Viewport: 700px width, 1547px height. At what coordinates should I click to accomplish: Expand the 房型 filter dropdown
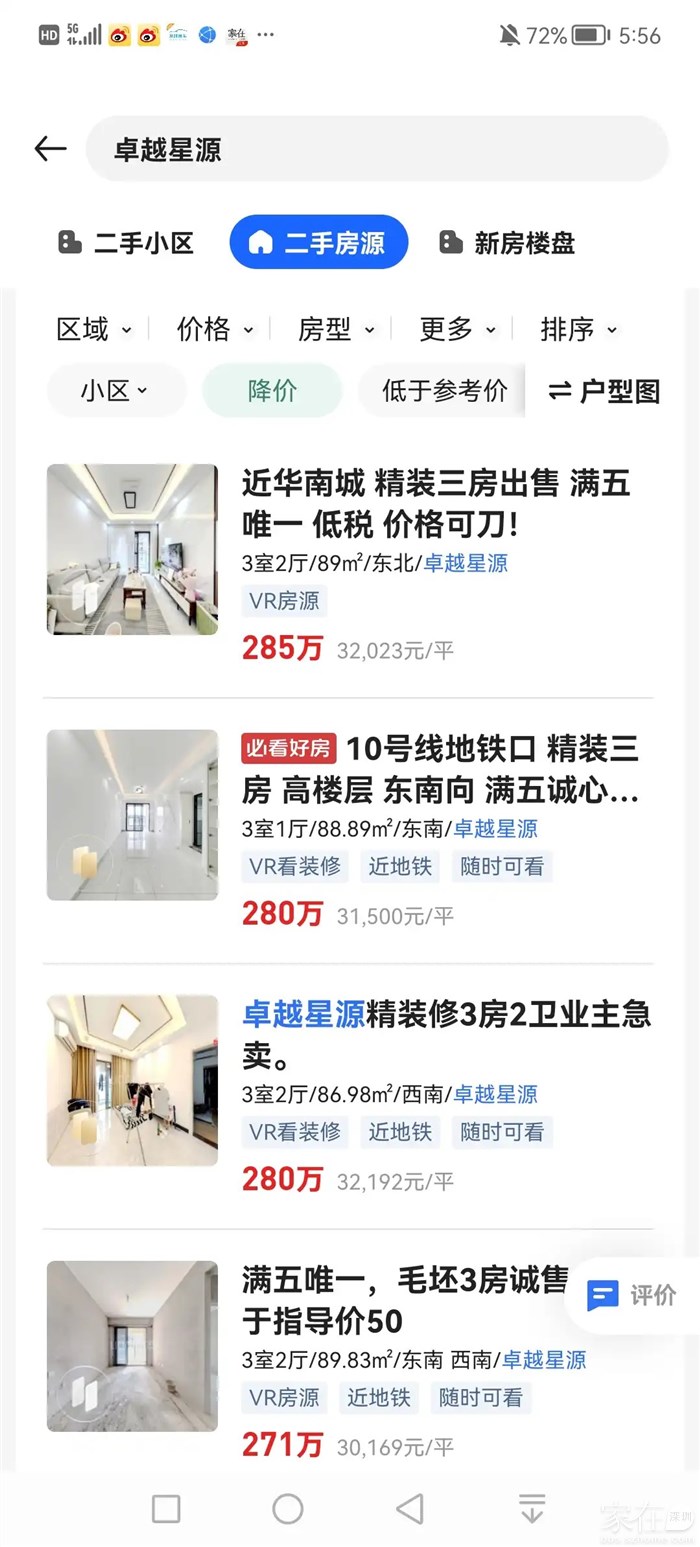336,329
